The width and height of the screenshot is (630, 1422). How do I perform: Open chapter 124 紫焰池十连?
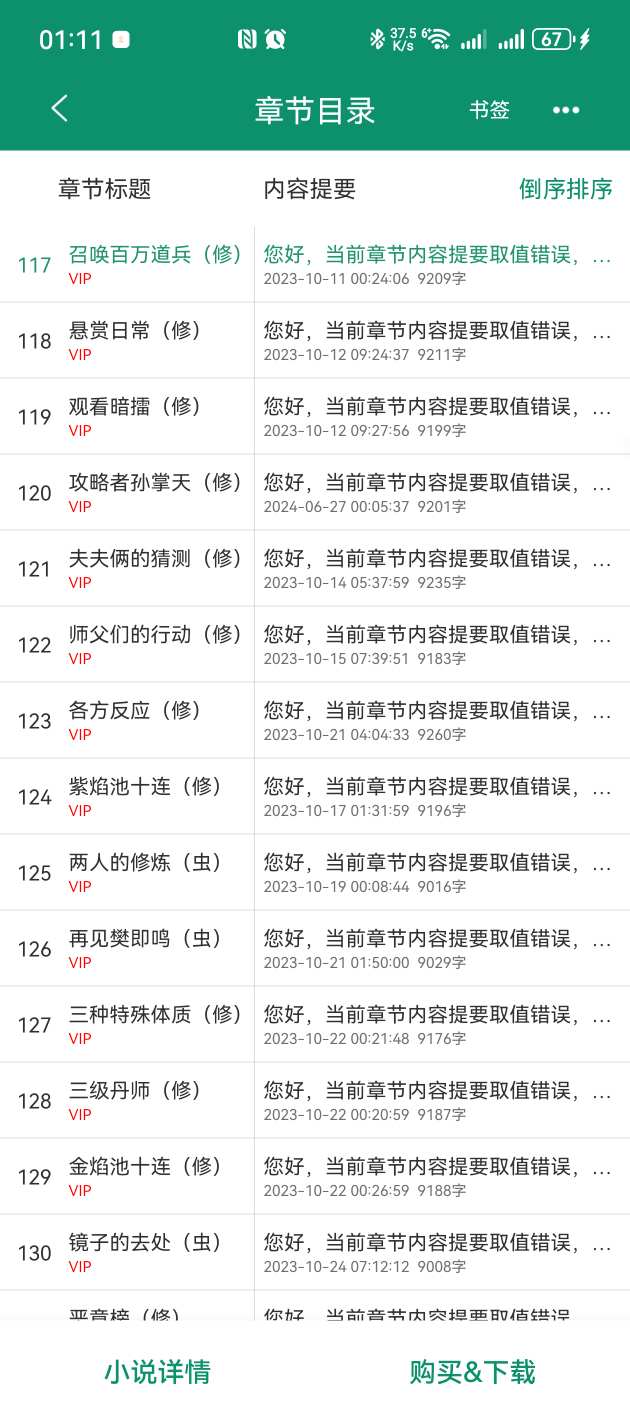pyautogui.click(x=315, y=797)
